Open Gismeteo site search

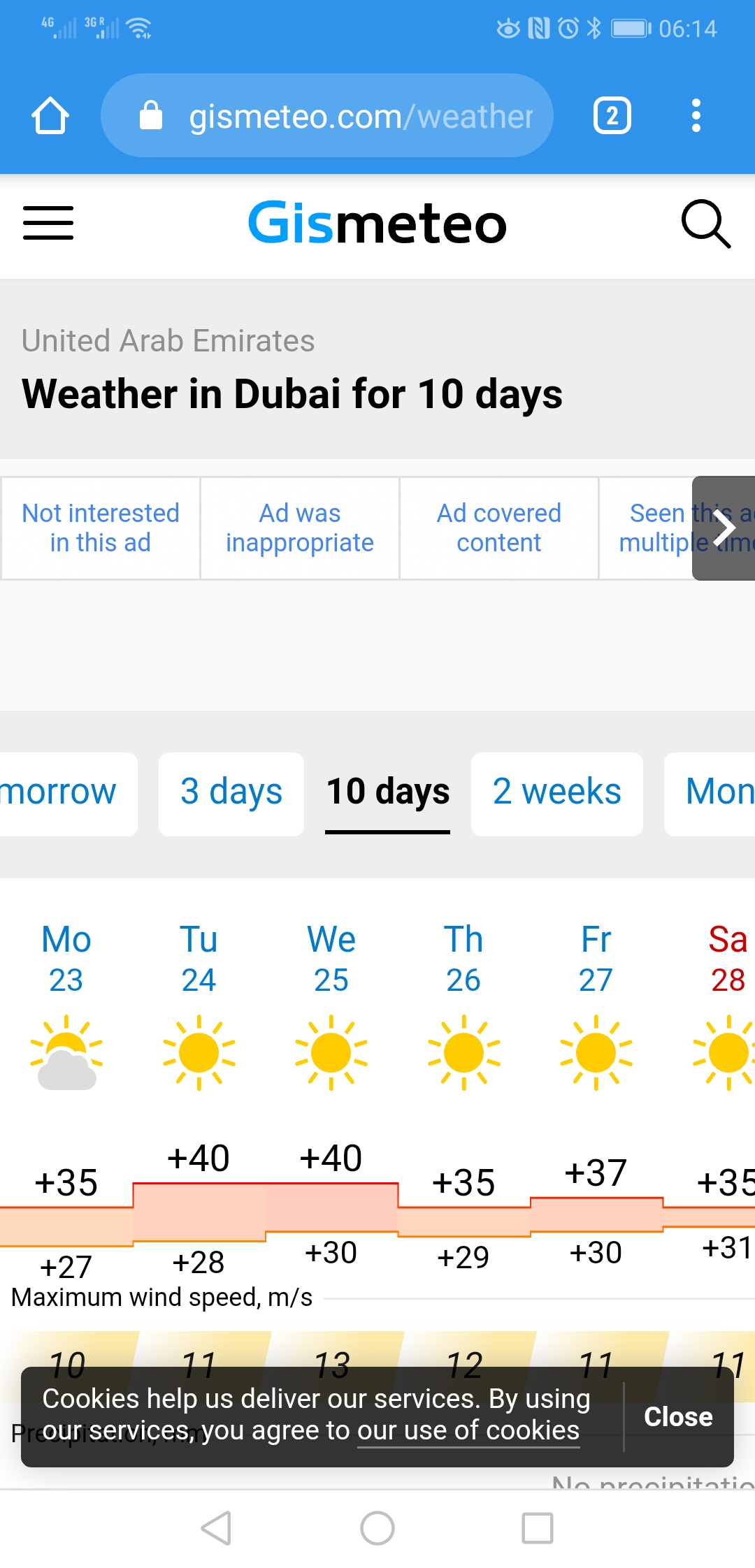706,224
